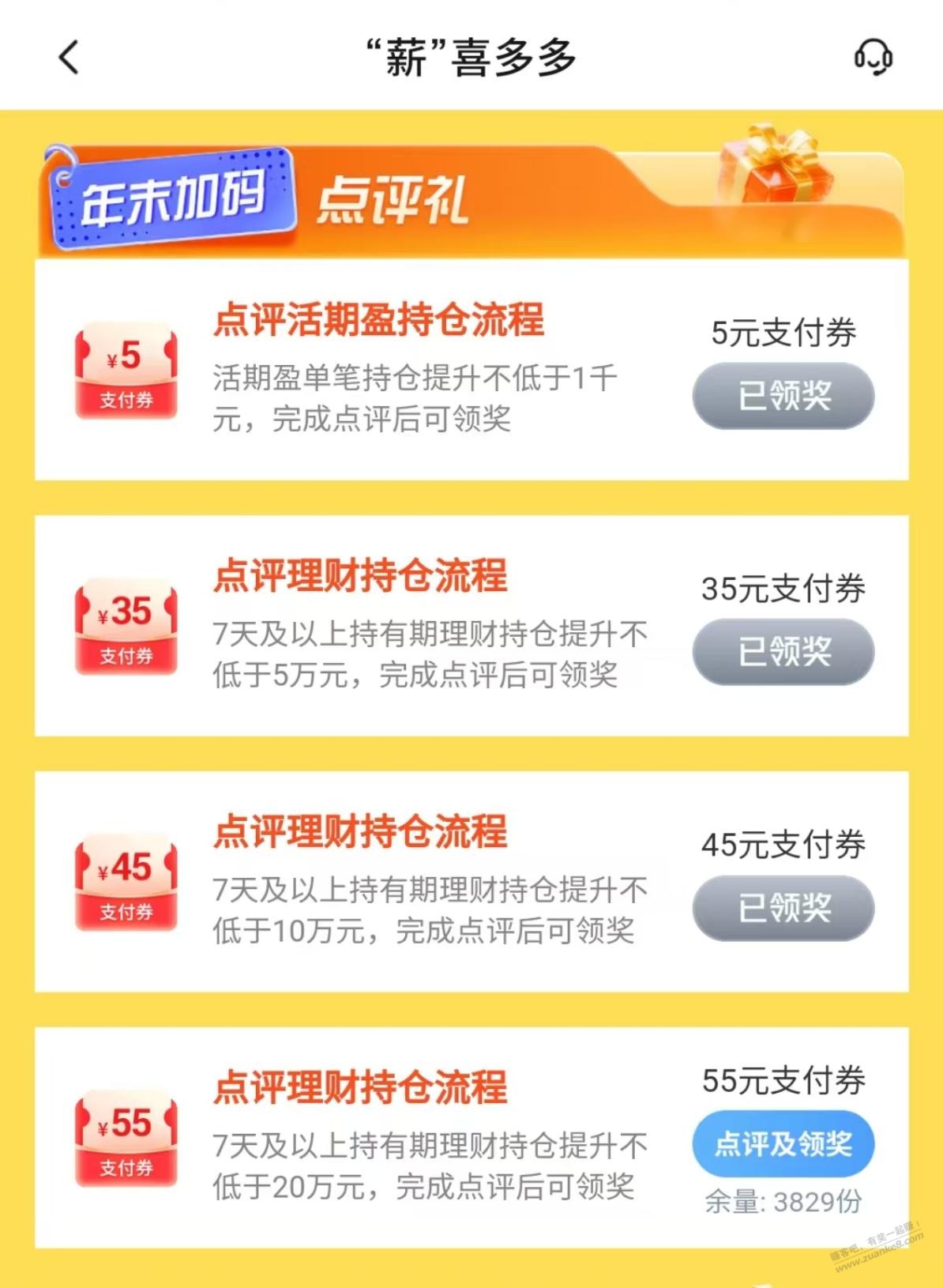The height and width of the screenshot is (1288, 943).
Task: Tap 已领奖 button for 5元支付券
Action: pyautogui.click(x=783, y=395)
